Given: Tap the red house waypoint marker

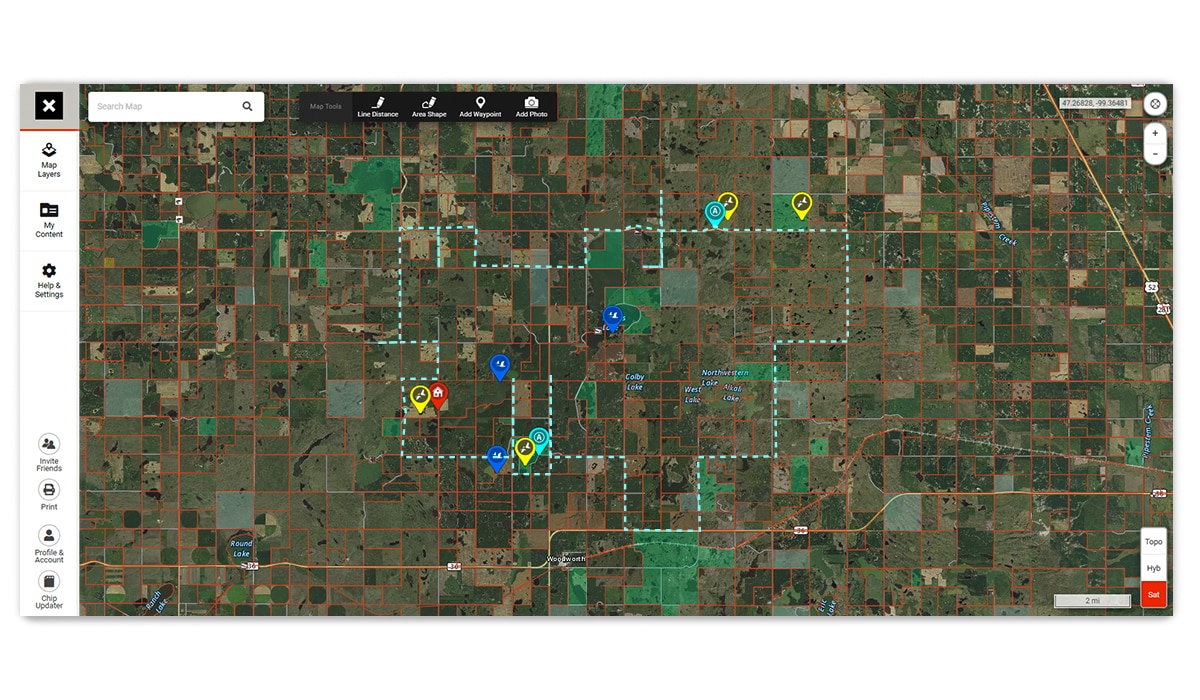Looking at the screenshot, I should (x=438, y=395).
